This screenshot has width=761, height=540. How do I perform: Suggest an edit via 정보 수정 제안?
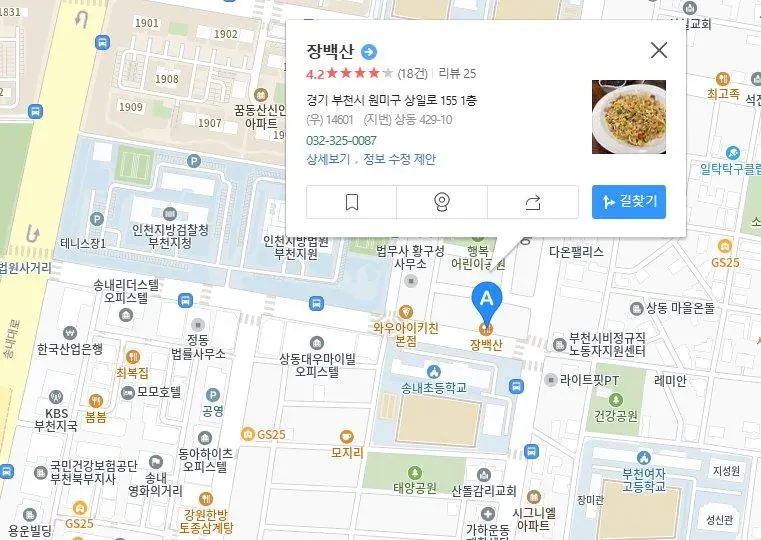pyautogui.click(x=400, y=159)
